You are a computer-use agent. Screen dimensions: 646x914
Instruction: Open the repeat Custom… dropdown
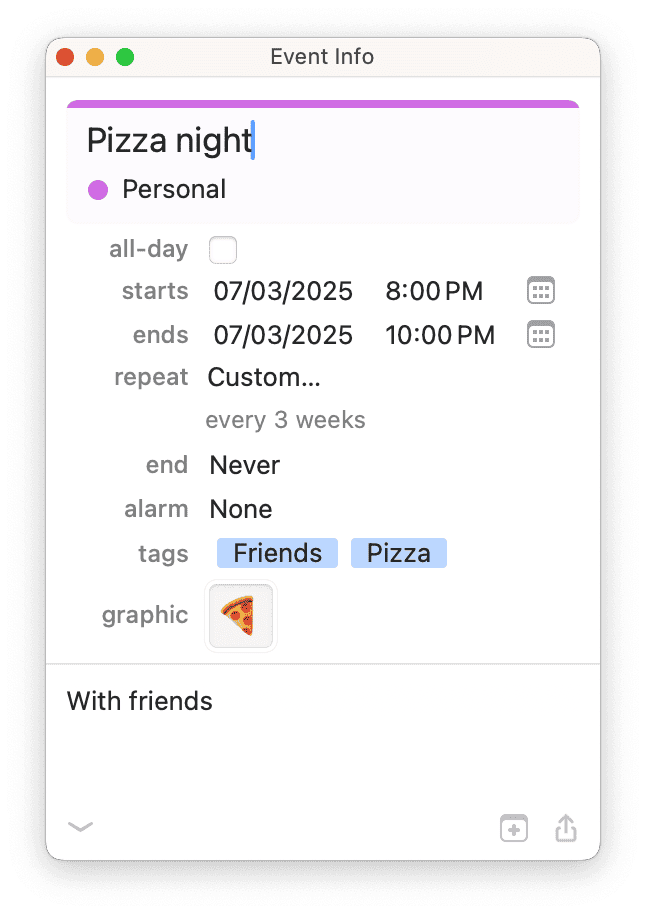[x=264, y=377]
